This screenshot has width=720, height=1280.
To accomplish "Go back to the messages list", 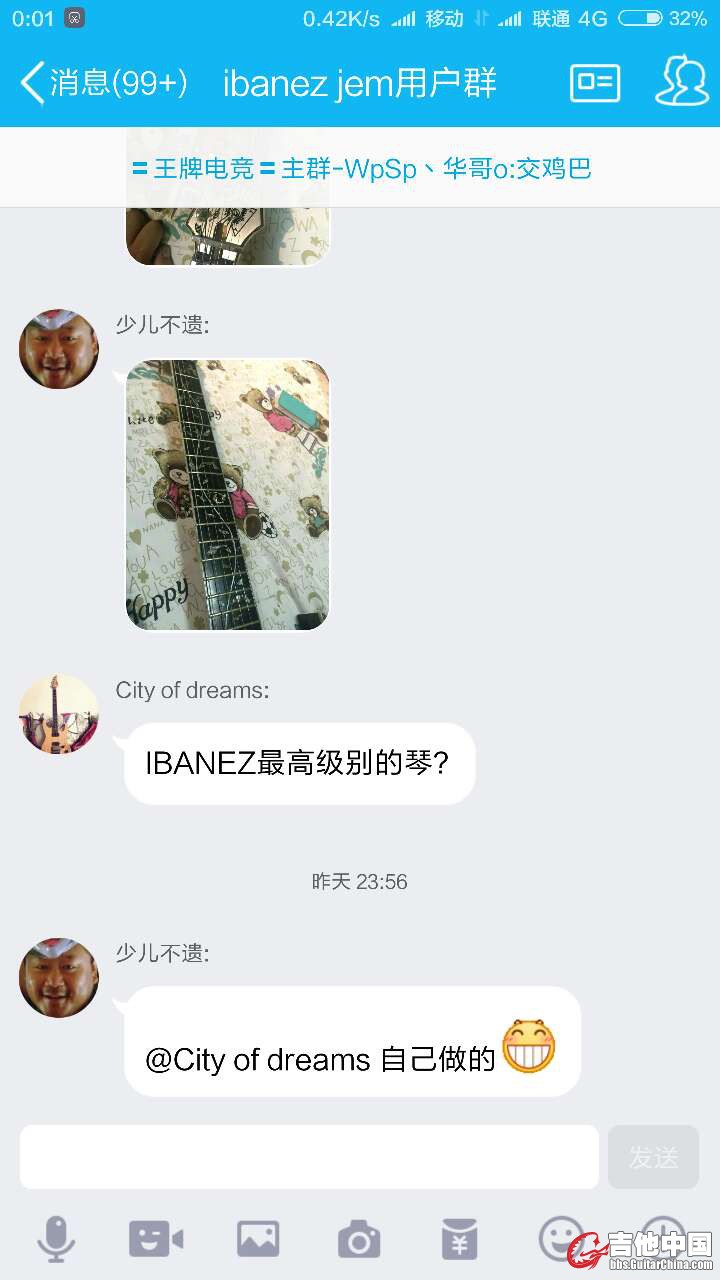I will tap(100, 83).
